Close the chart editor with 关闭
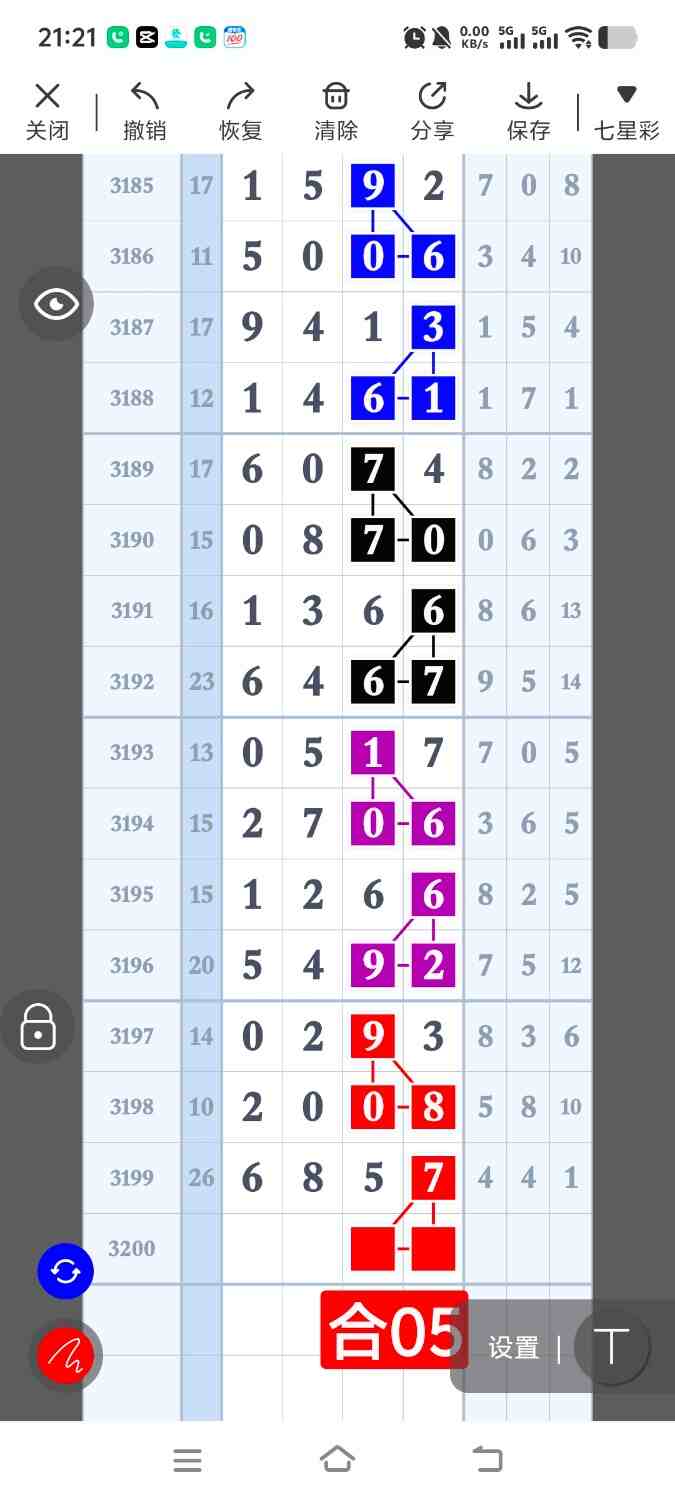The image size is (675, 1500). pos(47,111)
